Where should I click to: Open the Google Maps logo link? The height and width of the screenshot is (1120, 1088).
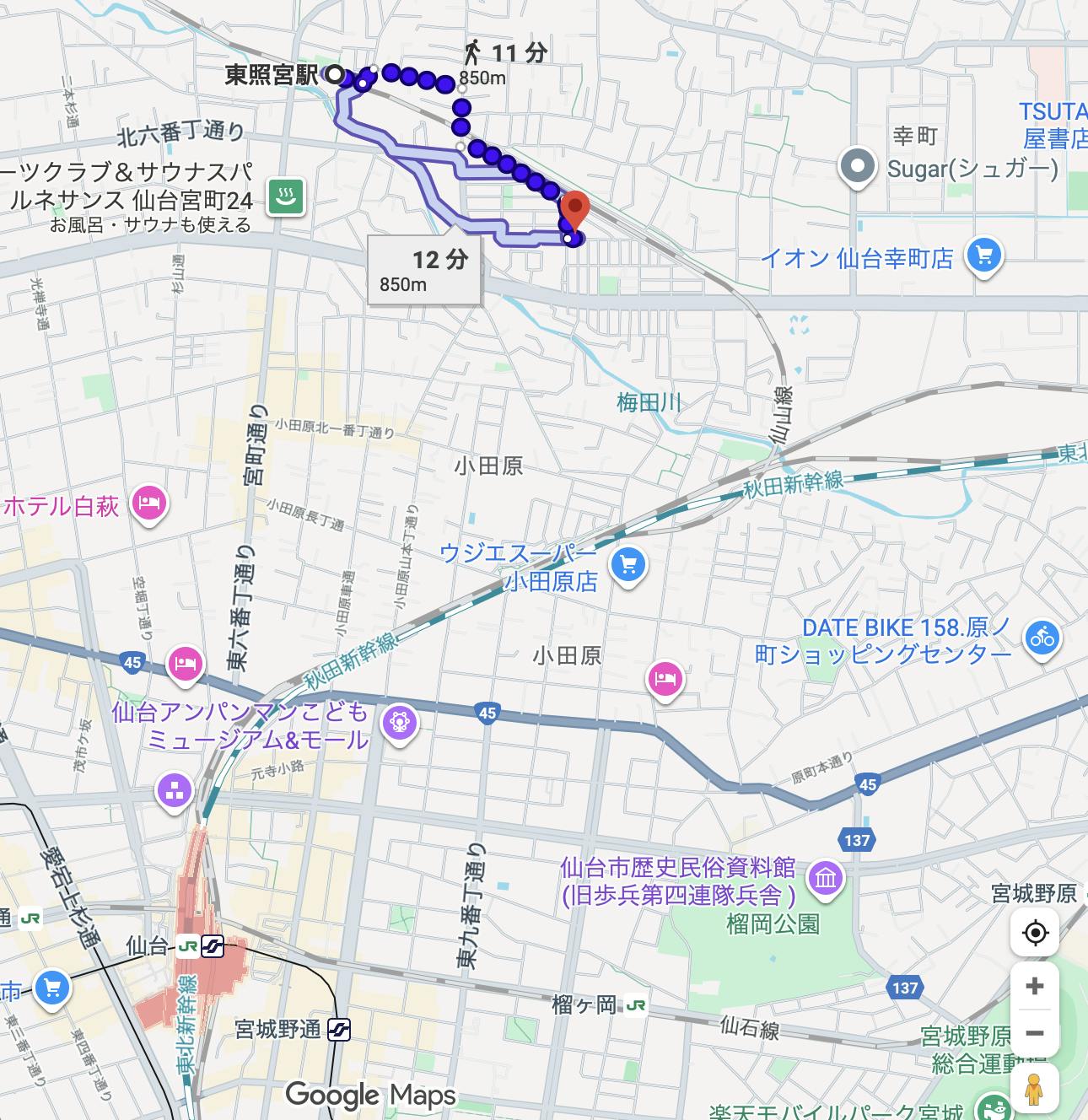[370, 1096]
